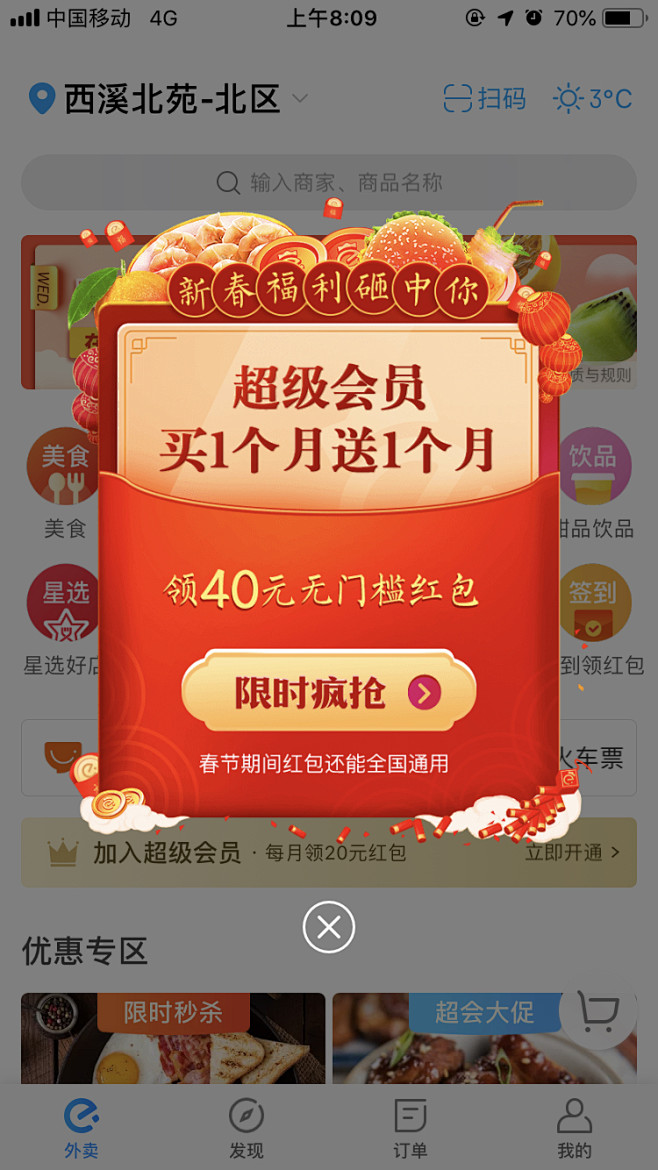Open the shopping cart
This screenshot has width=658, height=1170.
[x=598, y=1014]
